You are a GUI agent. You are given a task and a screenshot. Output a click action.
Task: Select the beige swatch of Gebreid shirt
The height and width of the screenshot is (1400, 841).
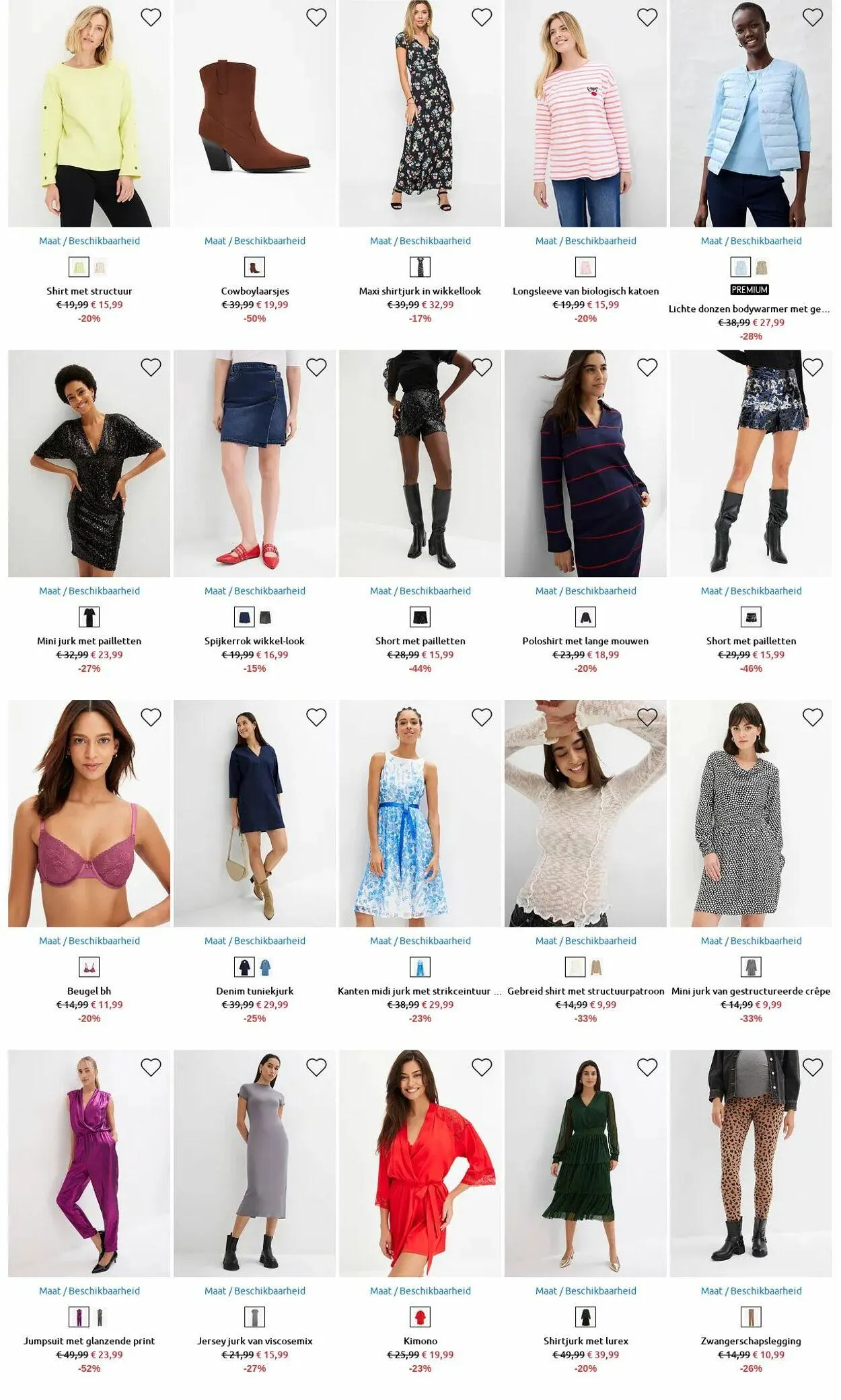(596, 967)
